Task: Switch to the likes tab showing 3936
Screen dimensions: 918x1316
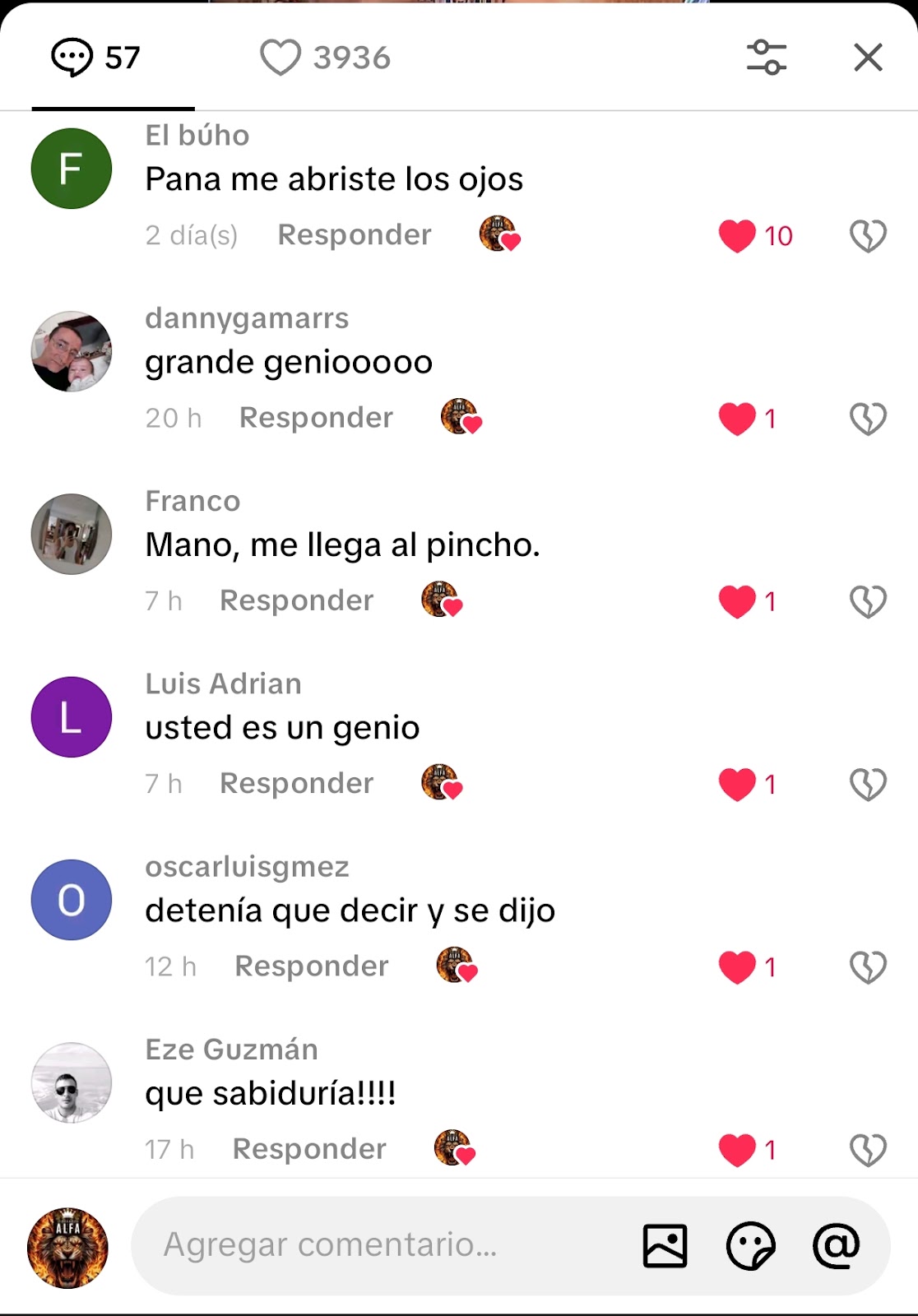Action: 325,58
